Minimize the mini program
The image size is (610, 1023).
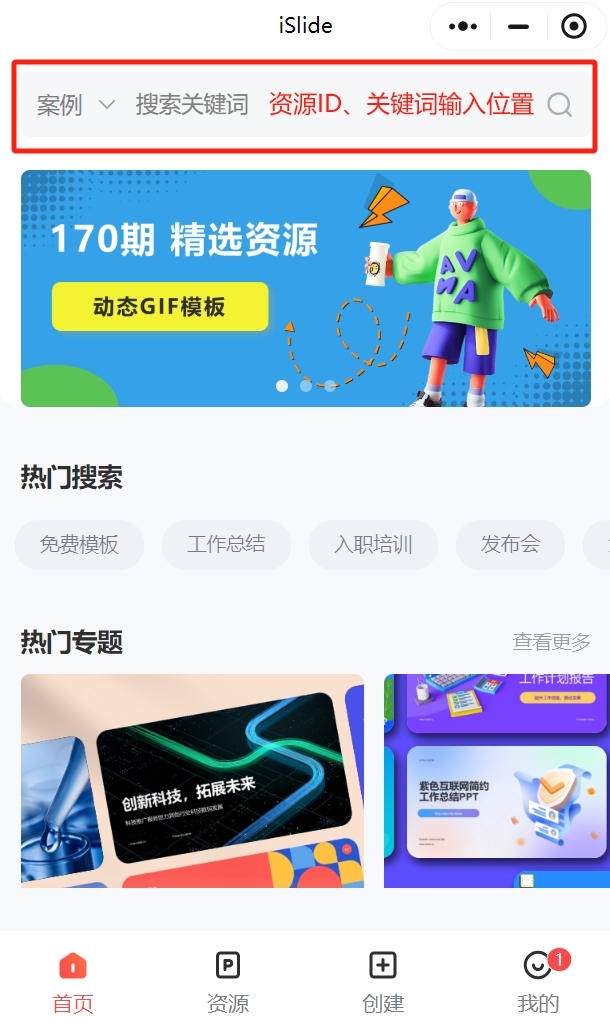coord(518,27)
